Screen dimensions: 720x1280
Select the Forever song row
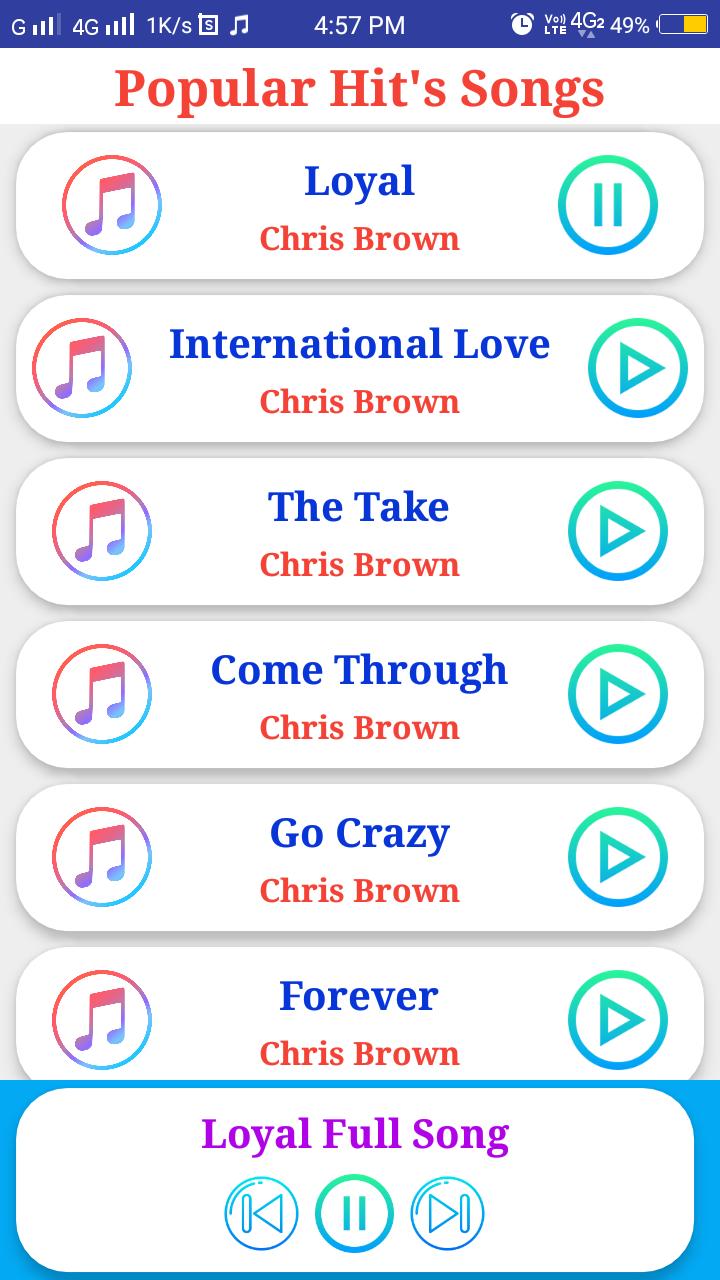[359, 1020]
